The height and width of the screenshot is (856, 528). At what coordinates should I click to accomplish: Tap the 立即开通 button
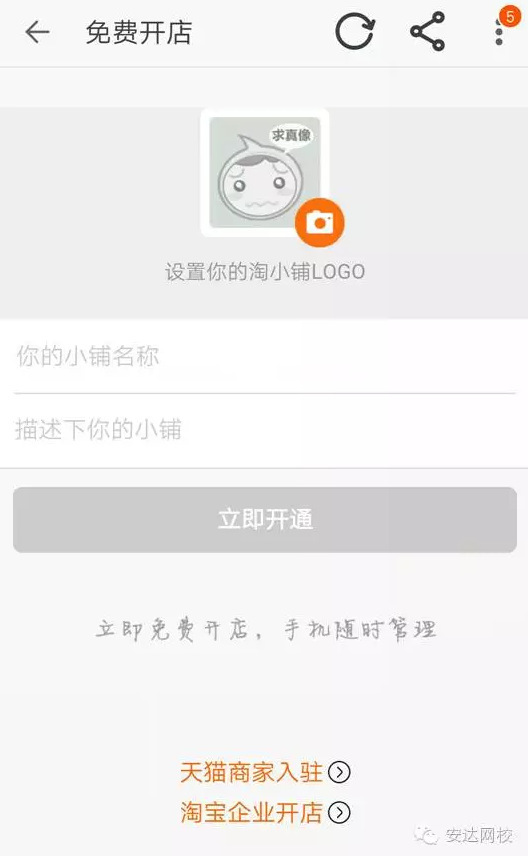(264, 519)
